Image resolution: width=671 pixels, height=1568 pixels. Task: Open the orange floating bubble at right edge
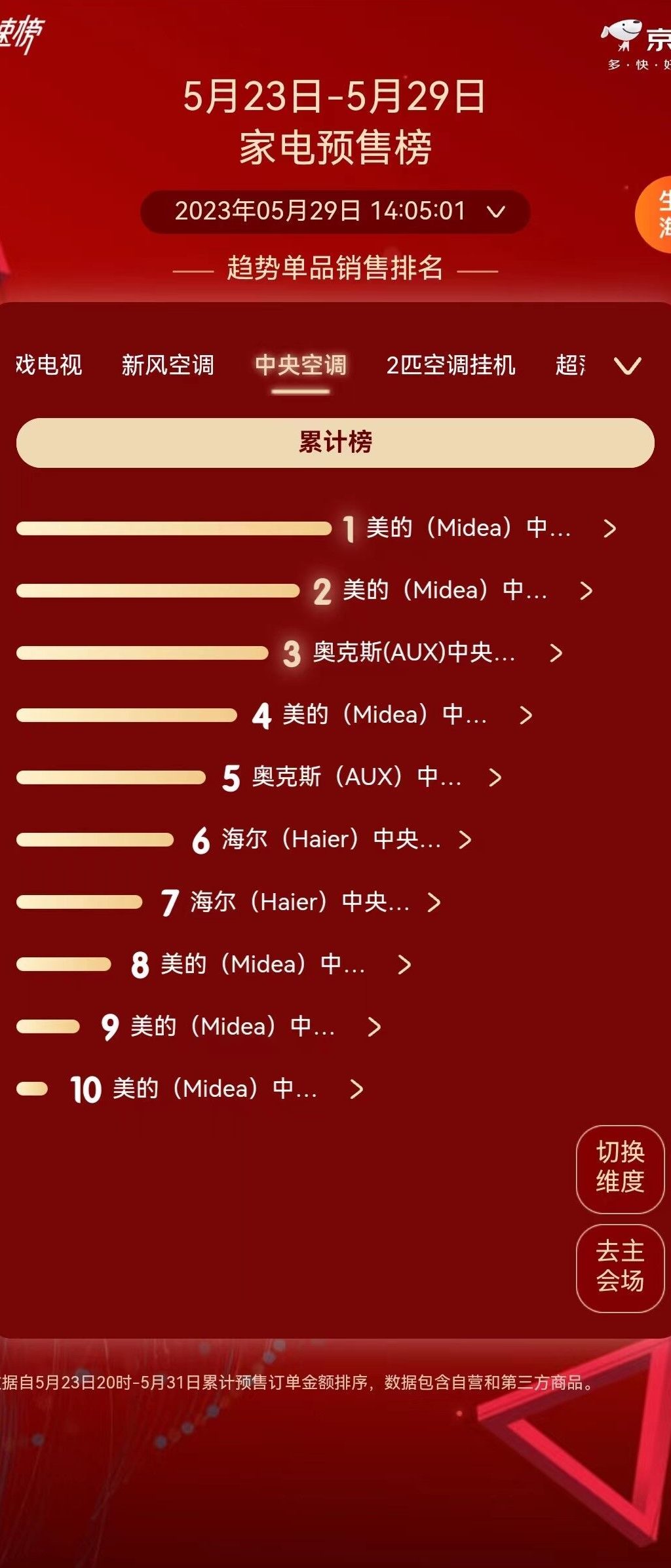(x=655, y=215)
